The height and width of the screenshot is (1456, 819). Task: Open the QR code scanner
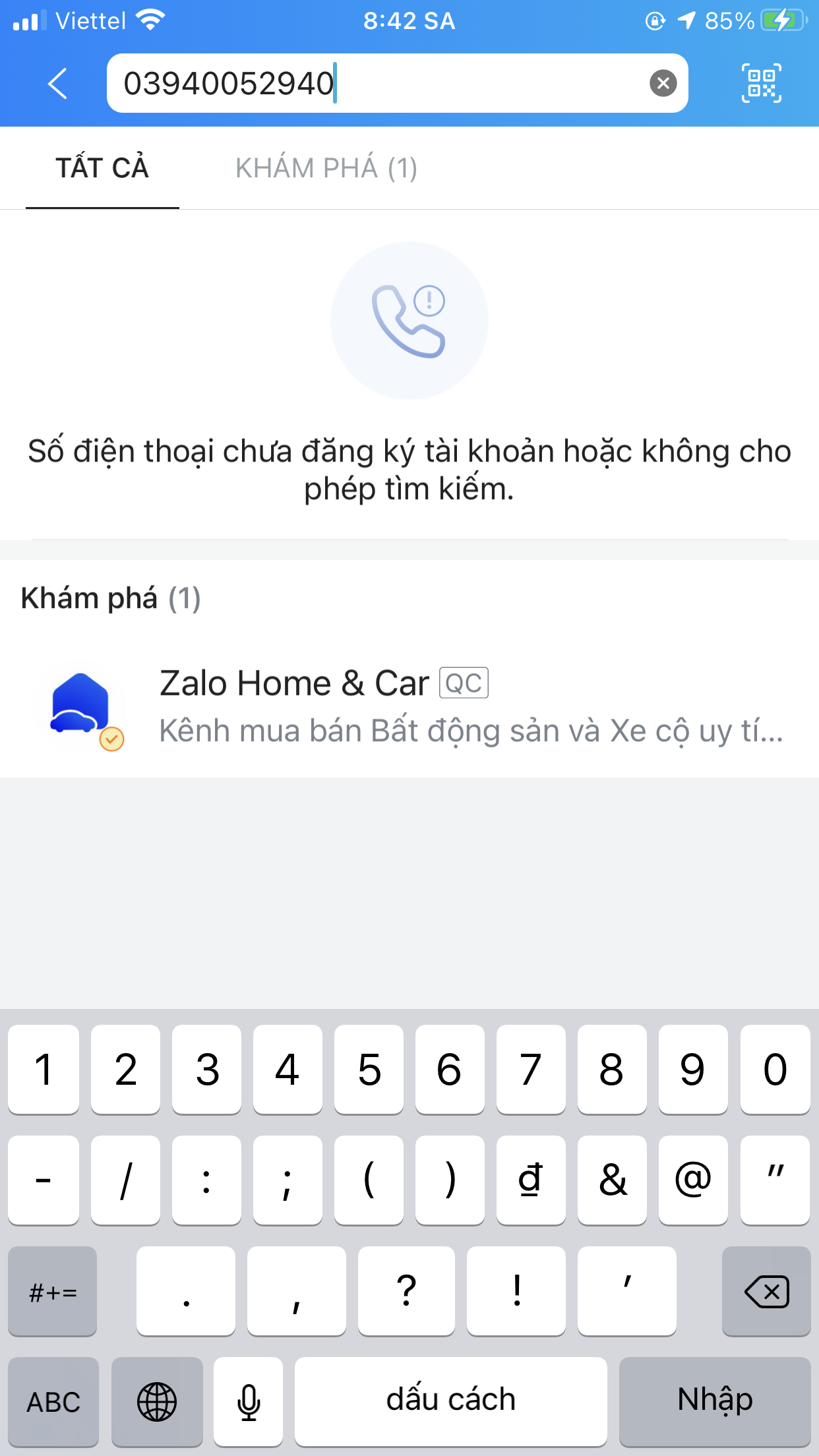point(762,83)
